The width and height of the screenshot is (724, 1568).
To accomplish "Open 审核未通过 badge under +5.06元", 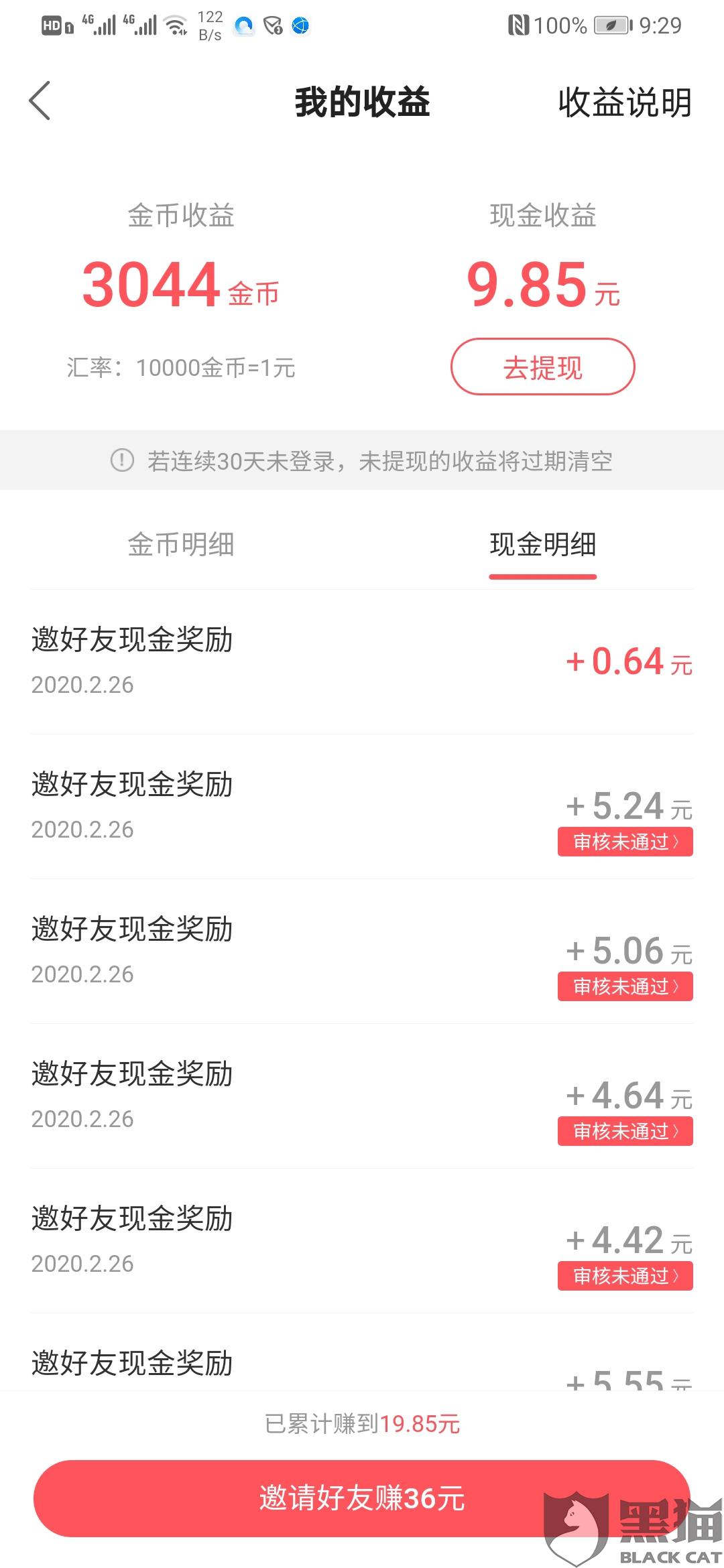I will pos(625,986).
